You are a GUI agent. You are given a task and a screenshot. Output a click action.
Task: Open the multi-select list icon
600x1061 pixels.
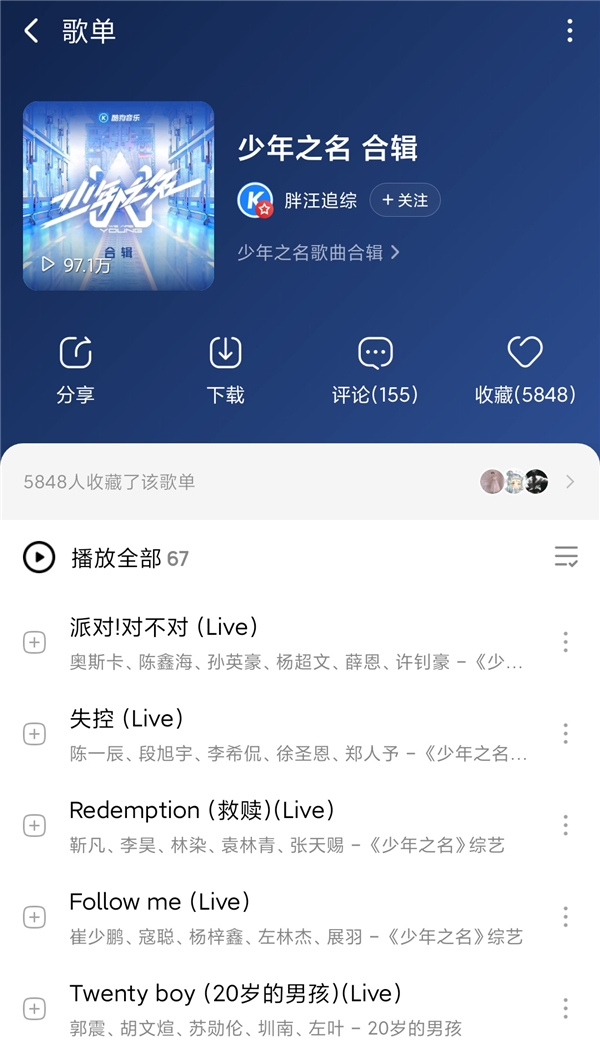[x=566, y=557]
